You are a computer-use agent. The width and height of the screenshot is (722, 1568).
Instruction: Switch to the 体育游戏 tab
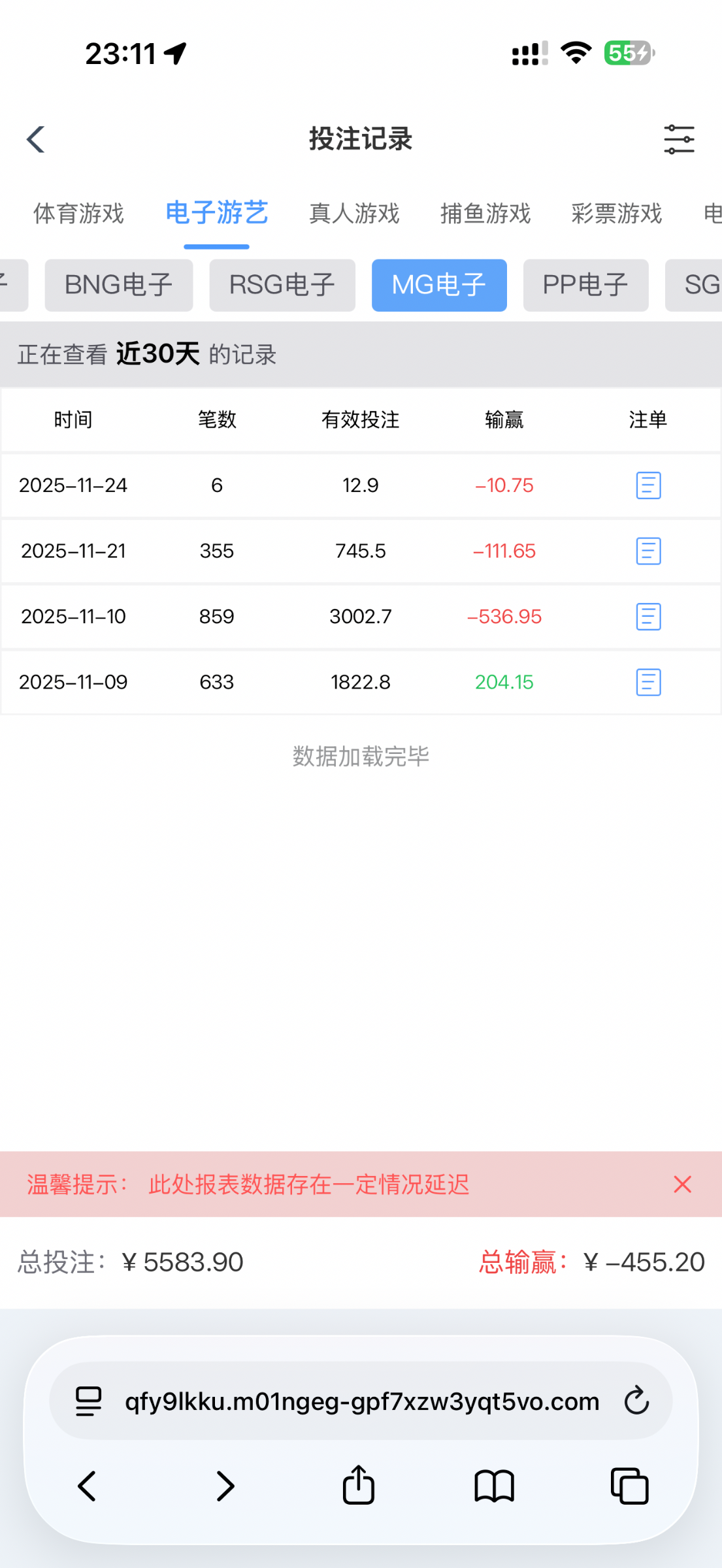(78, 214)
